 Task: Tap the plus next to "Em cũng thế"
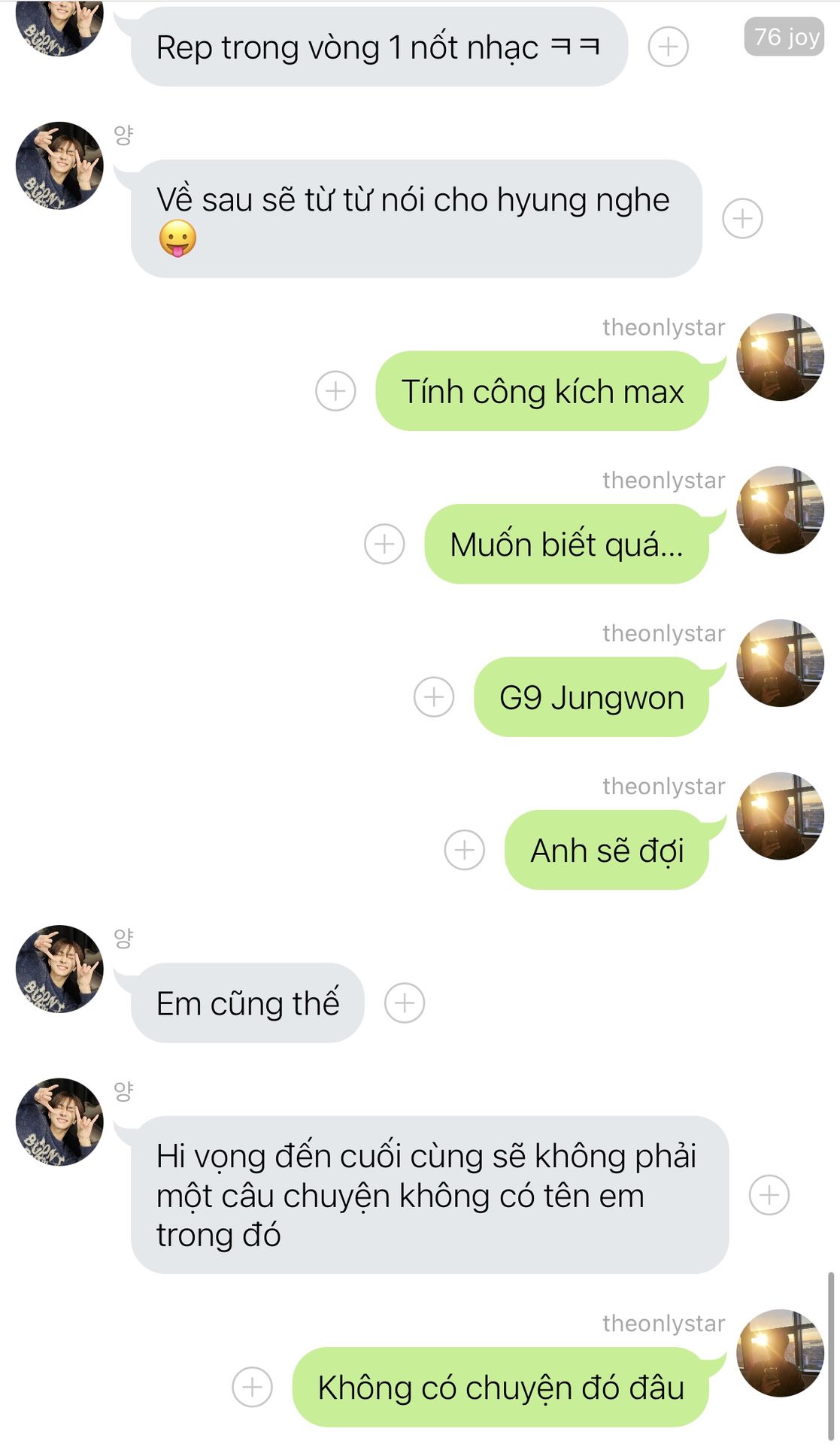point(405,1003)
